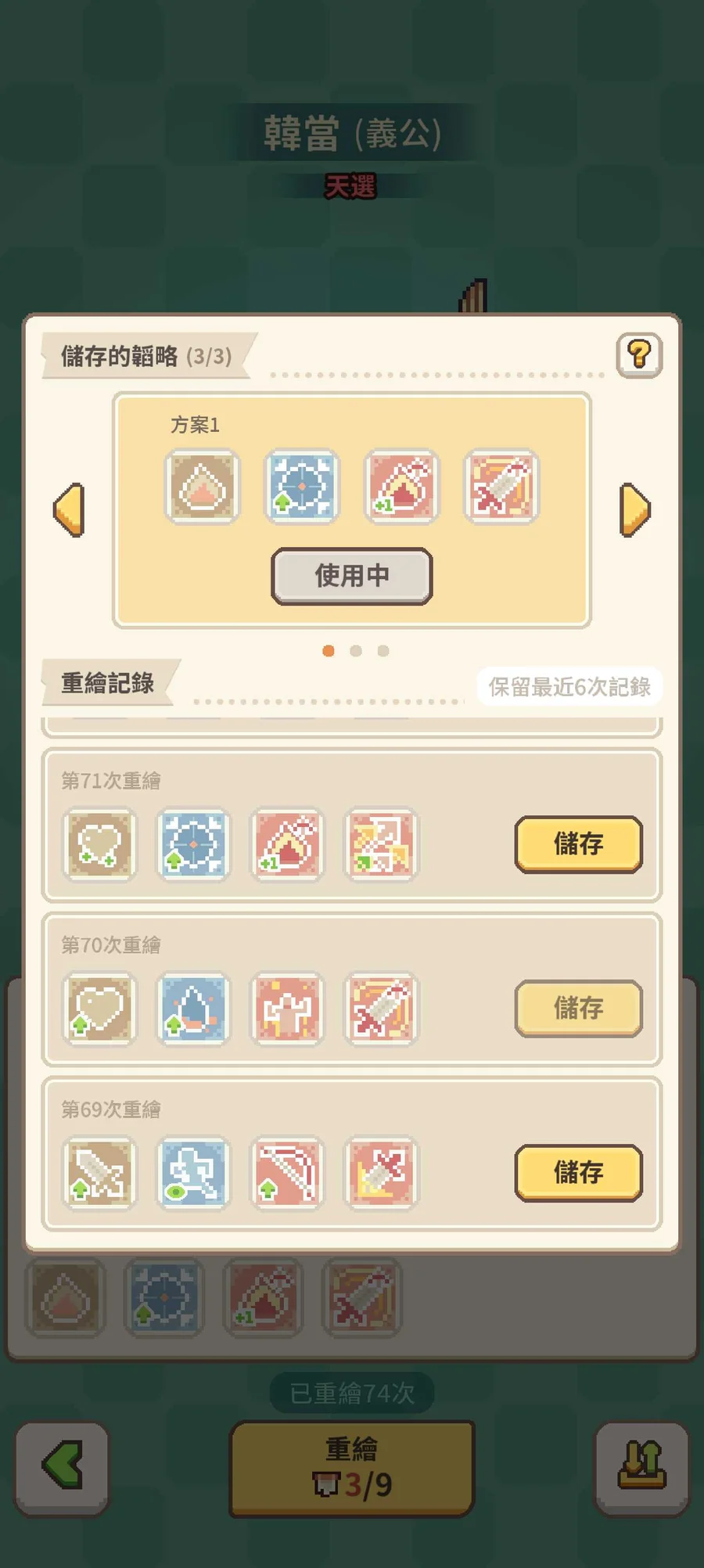704x1568 pixels.
Task: Go to previous saved plan with left arrow
Action: click(69, 509)
